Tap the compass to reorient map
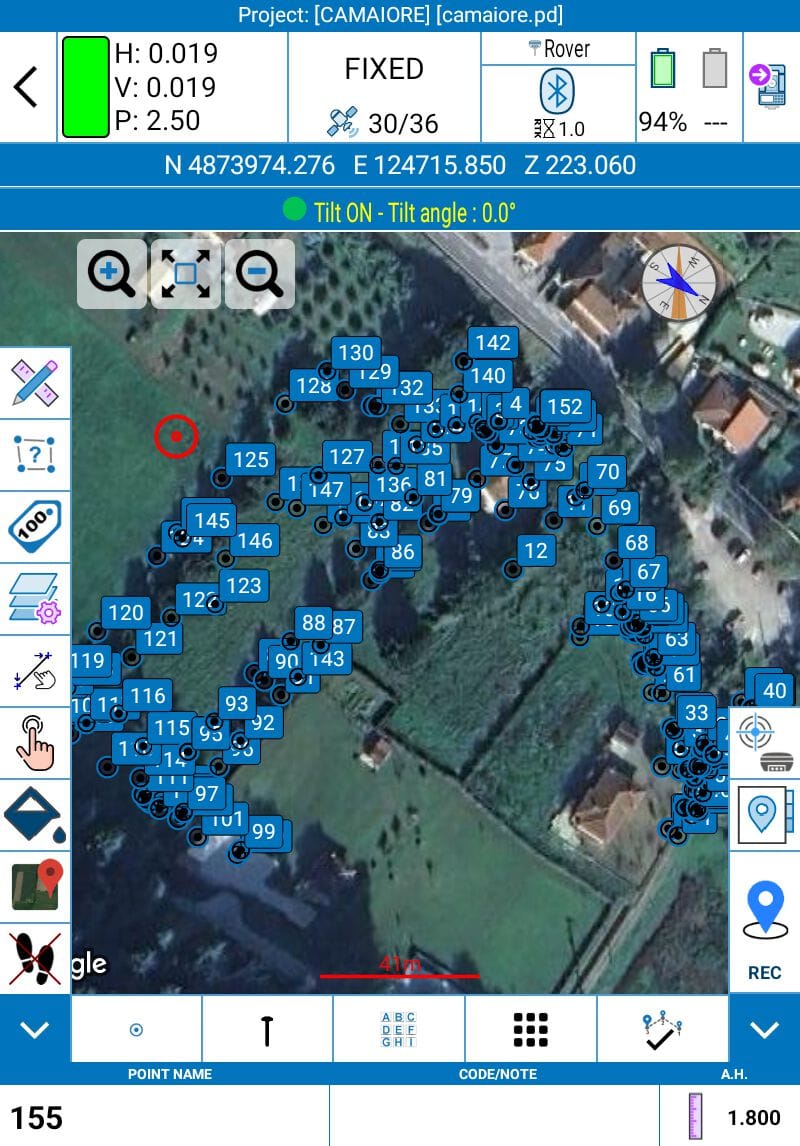The height and width of the screenshot is (1146, 800). [x=679, y=282]
